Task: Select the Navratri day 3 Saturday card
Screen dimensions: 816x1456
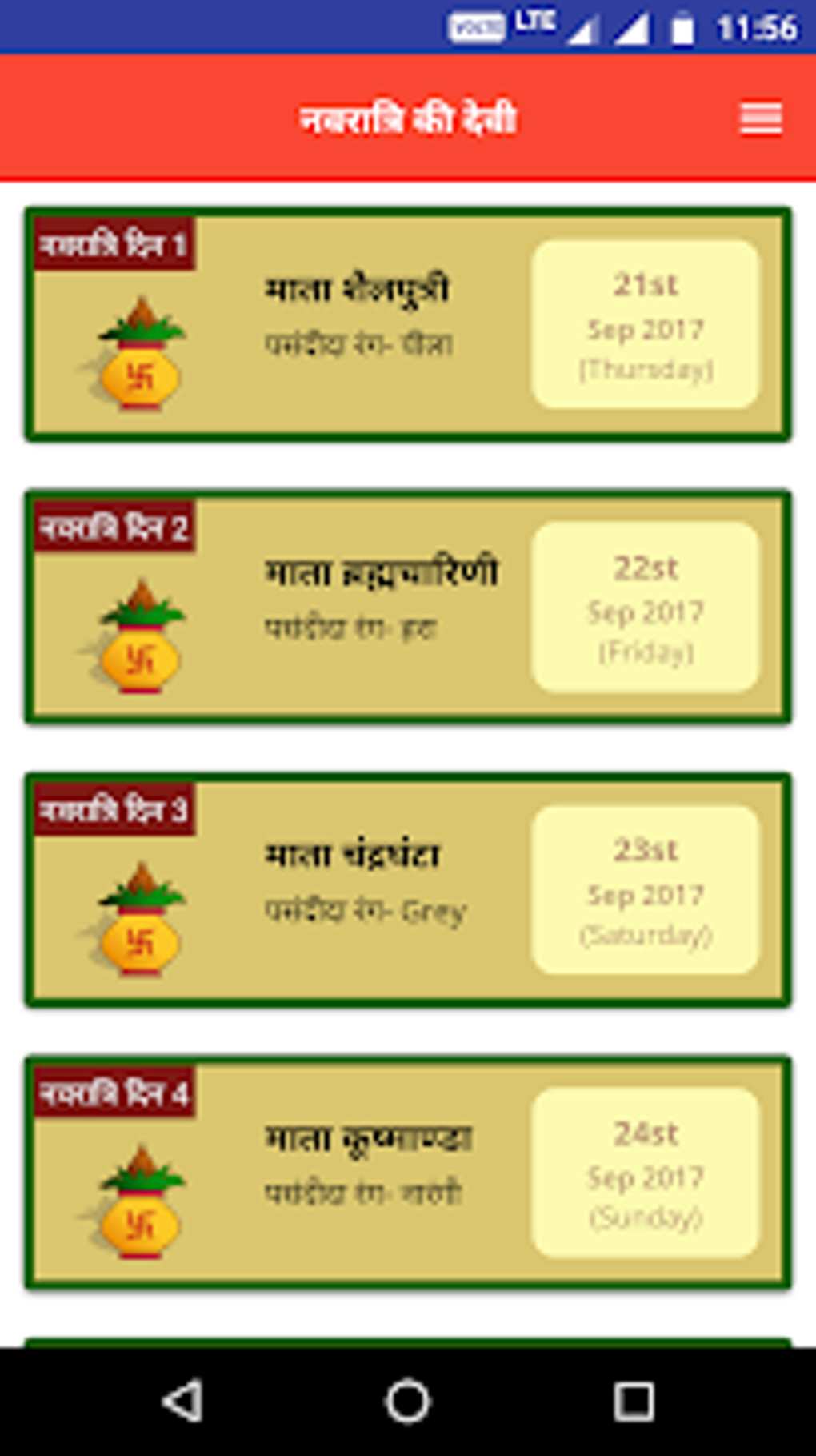Action: pos(408,890)
